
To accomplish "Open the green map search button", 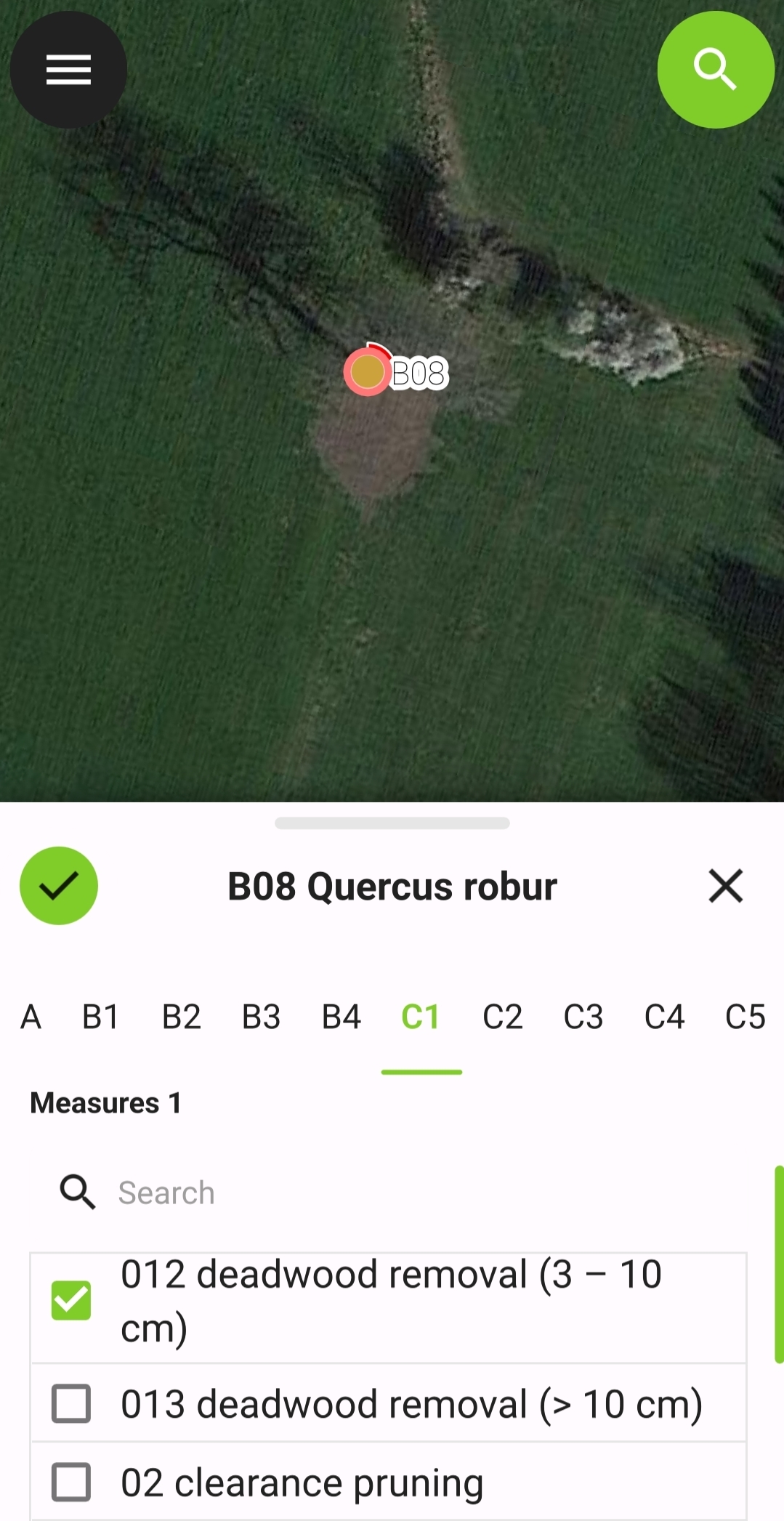I will pos(715,70).
